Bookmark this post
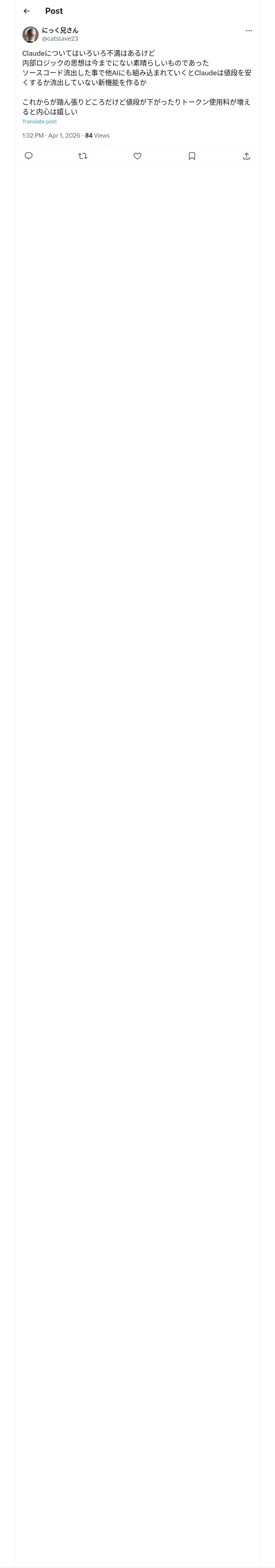The image size is (275, 1568). 191,156
